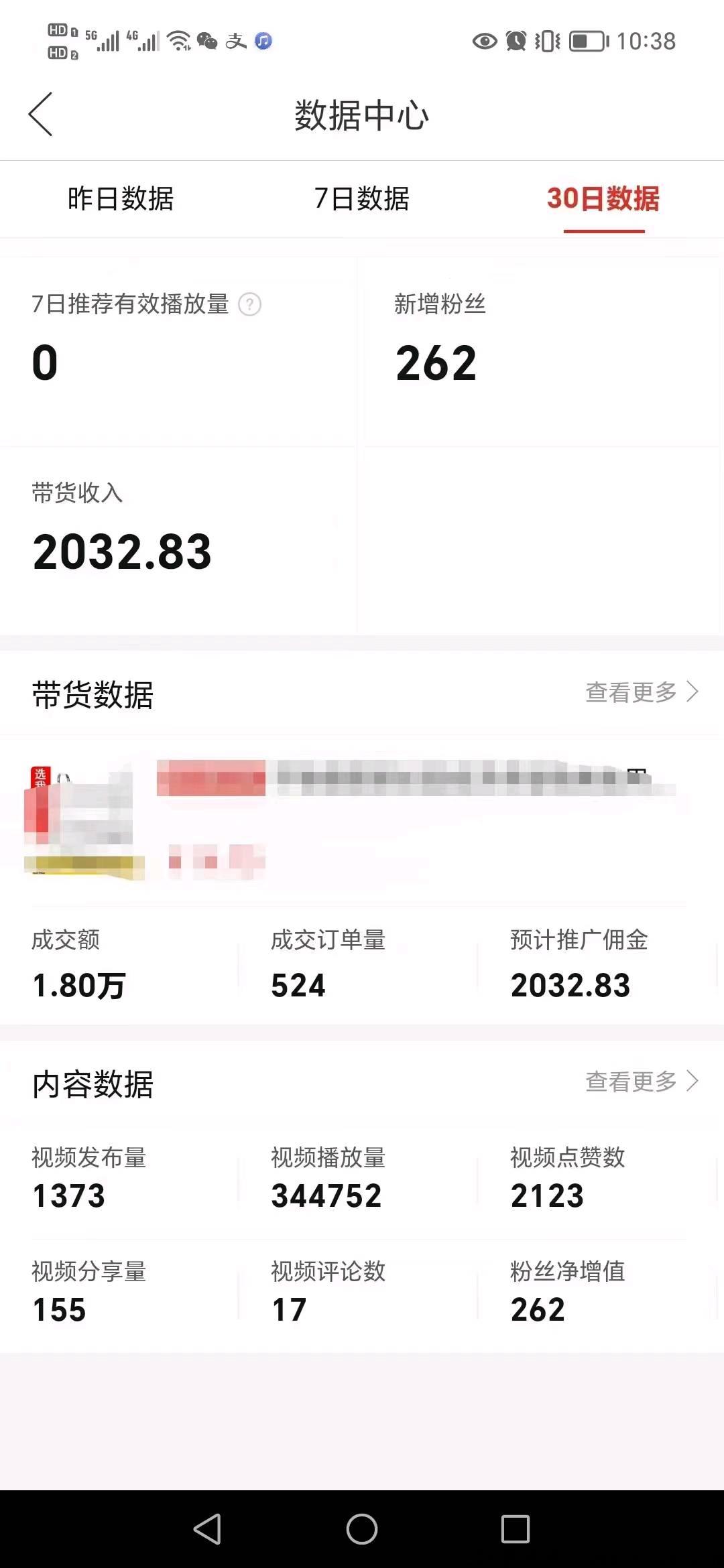This screenshot has width=724, height=1568.
Task: Tap the music playback icon in status bar
Action: [x=263, y=42]
